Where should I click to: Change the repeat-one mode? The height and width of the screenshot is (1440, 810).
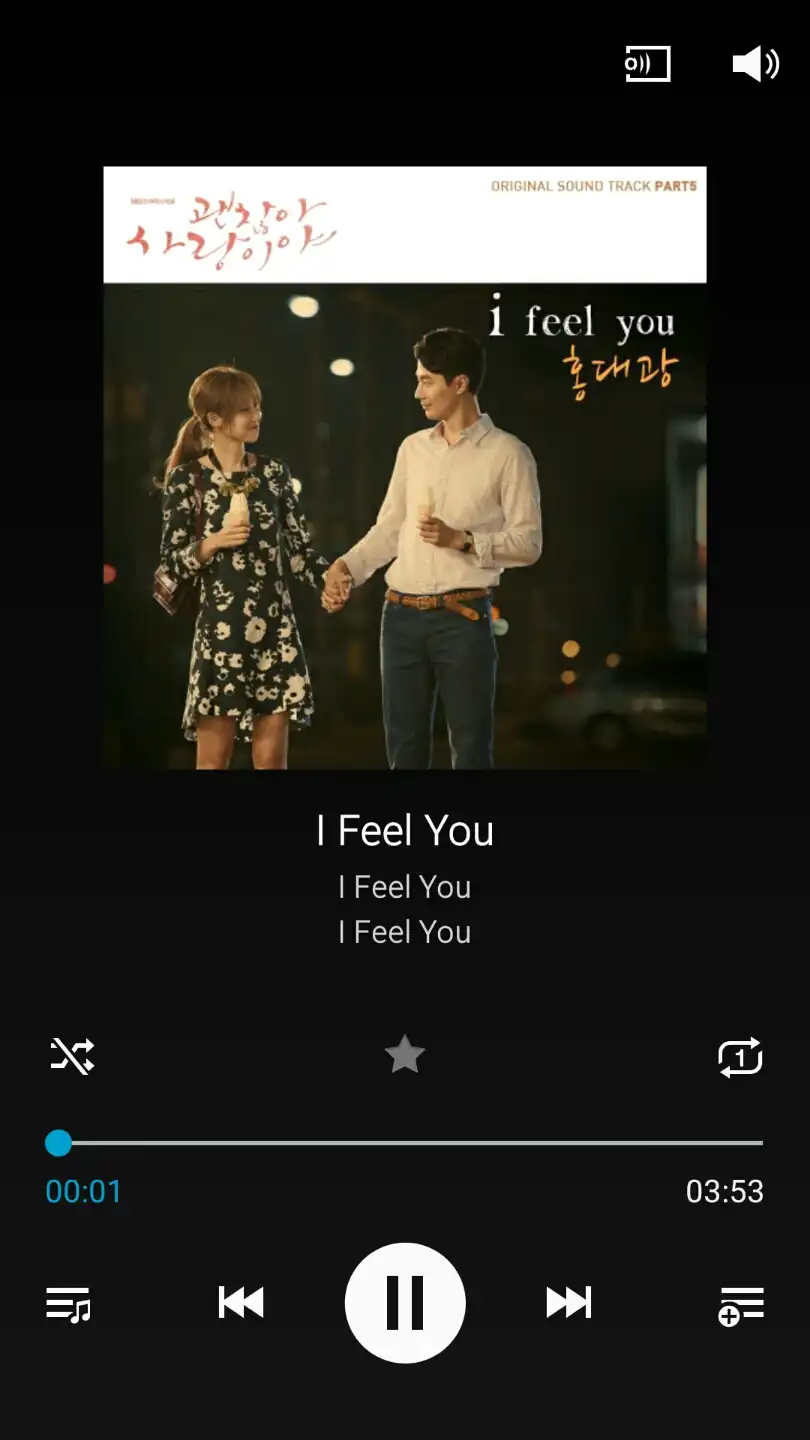pos(740,1057)
